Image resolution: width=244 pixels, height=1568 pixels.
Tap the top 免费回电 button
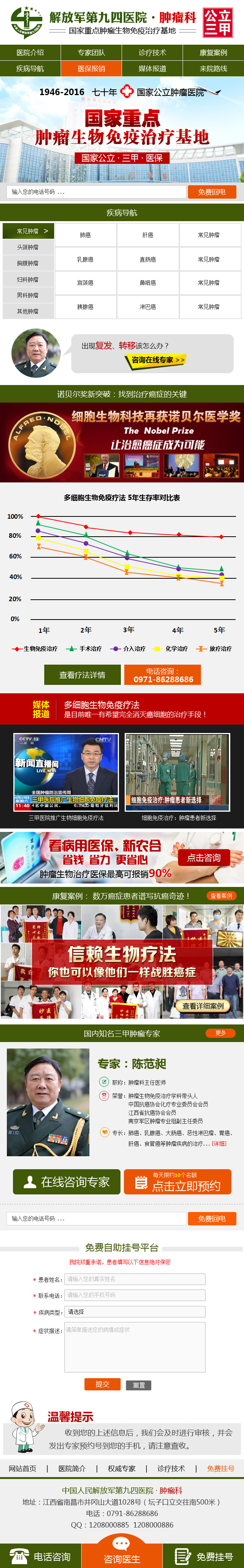[x=211, y=192]
